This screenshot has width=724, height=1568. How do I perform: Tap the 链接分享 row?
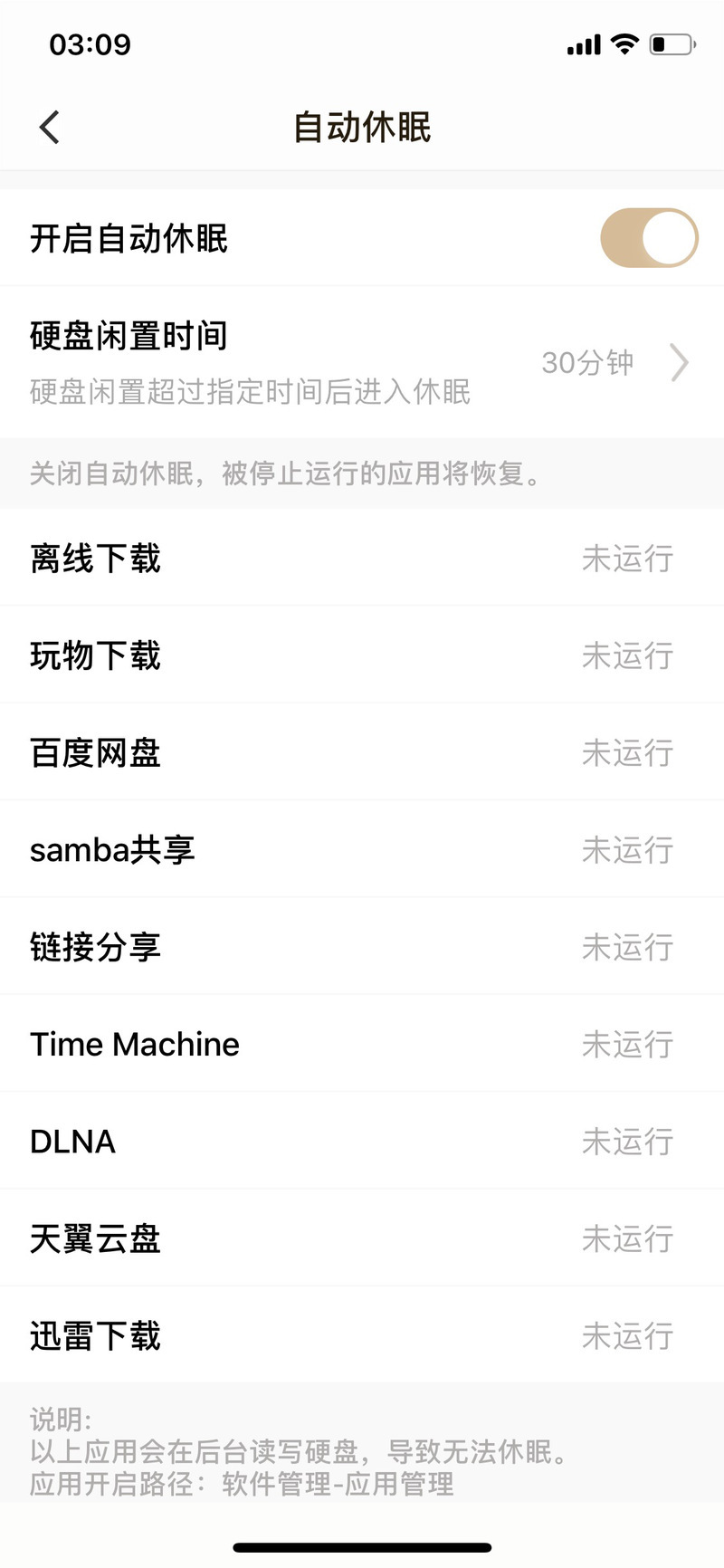(362, 947)
